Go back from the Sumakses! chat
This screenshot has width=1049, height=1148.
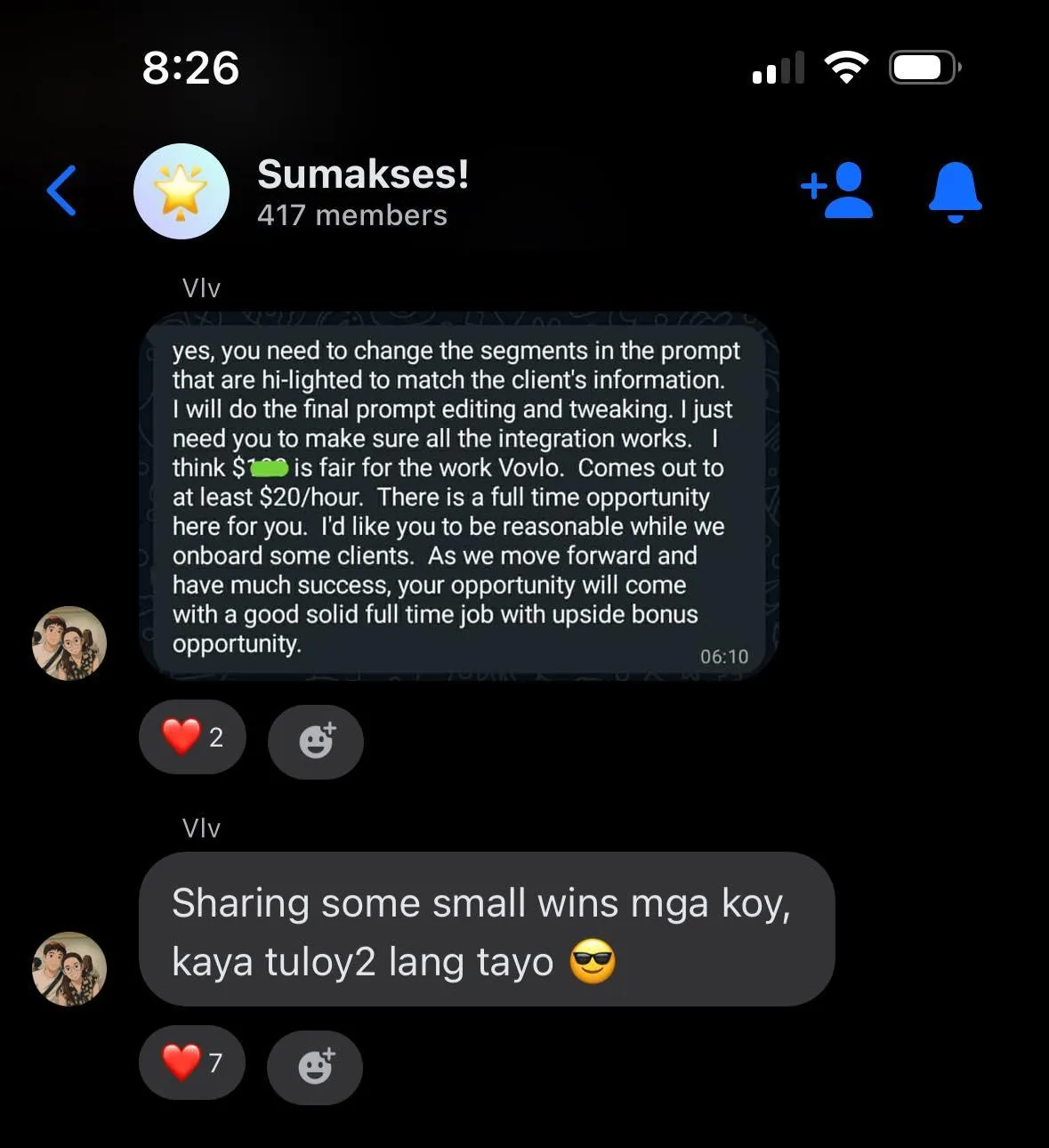(x=61, y=190)
